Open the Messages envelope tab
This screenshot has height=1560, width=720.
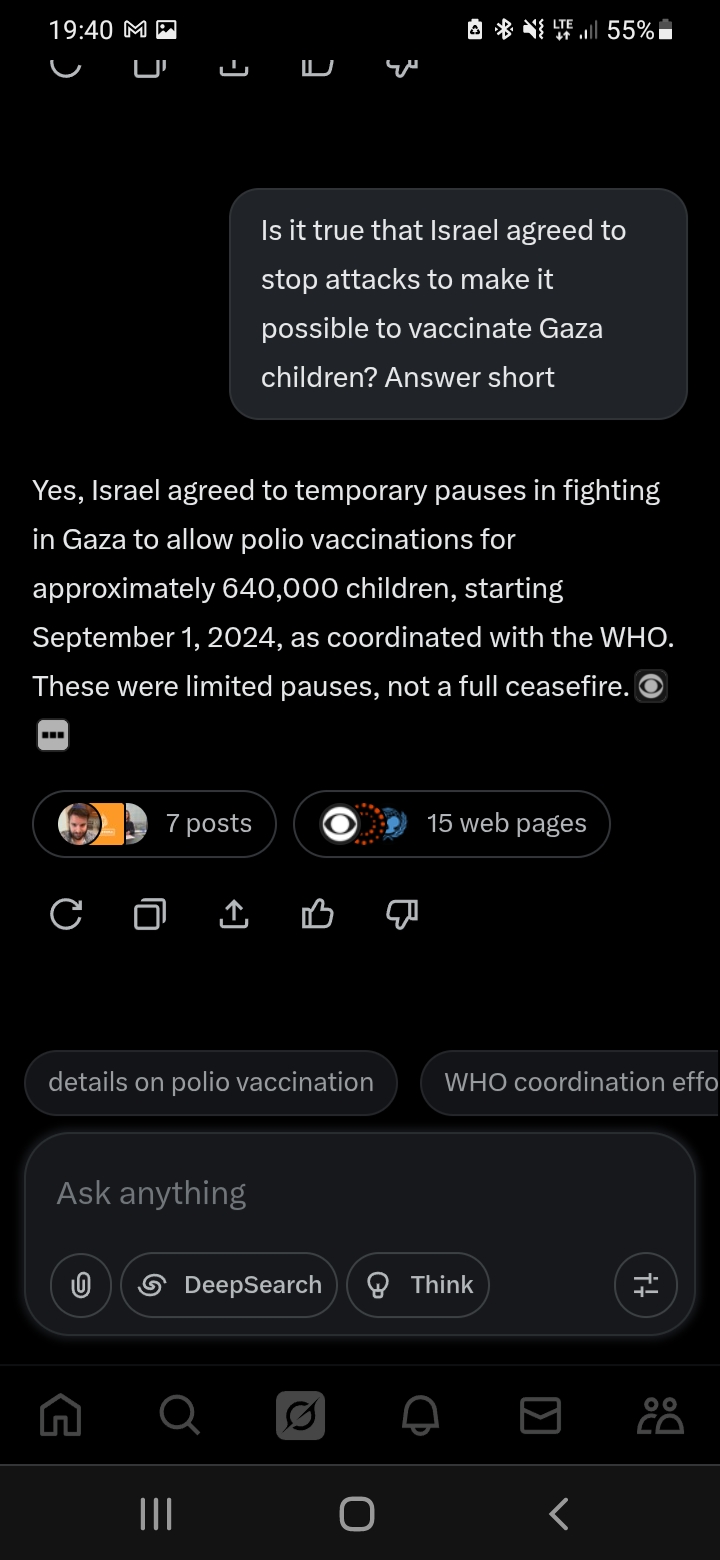pyautogui.click(x=540, y=1416)
